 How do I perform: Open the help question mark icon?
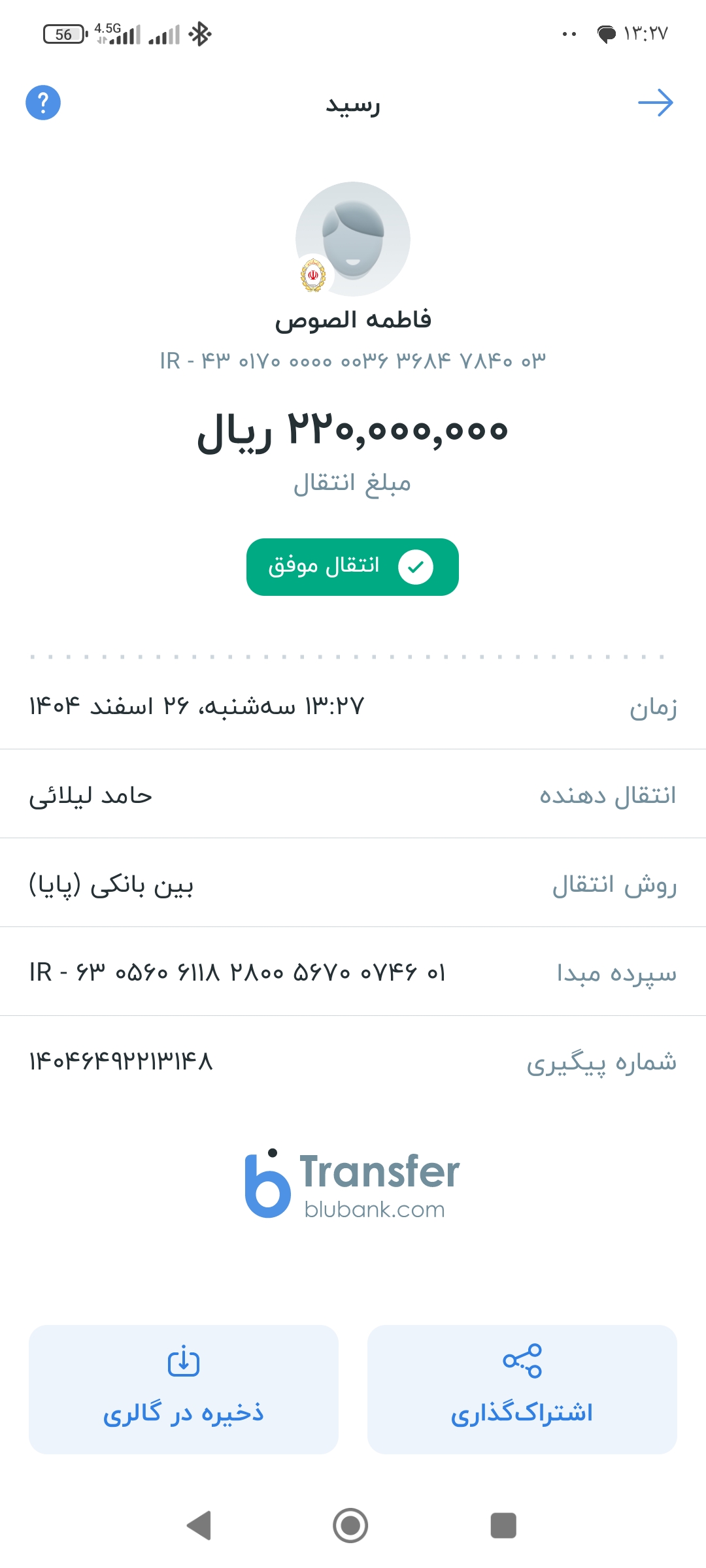click(x=43, y=103)
